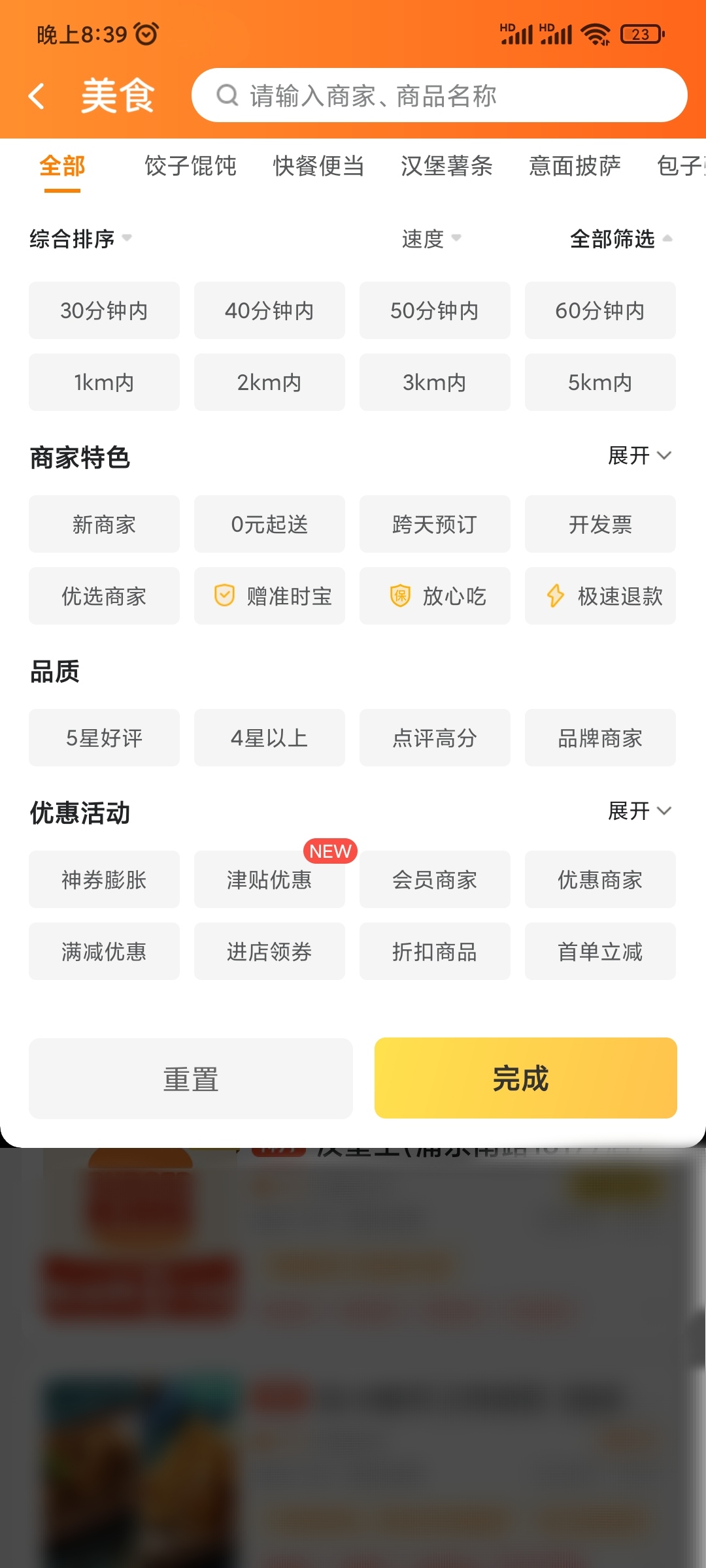This screenshot has height=1568, width=706.
Task: Click the back arrow next to 美食
Action: tap(37, 95)
